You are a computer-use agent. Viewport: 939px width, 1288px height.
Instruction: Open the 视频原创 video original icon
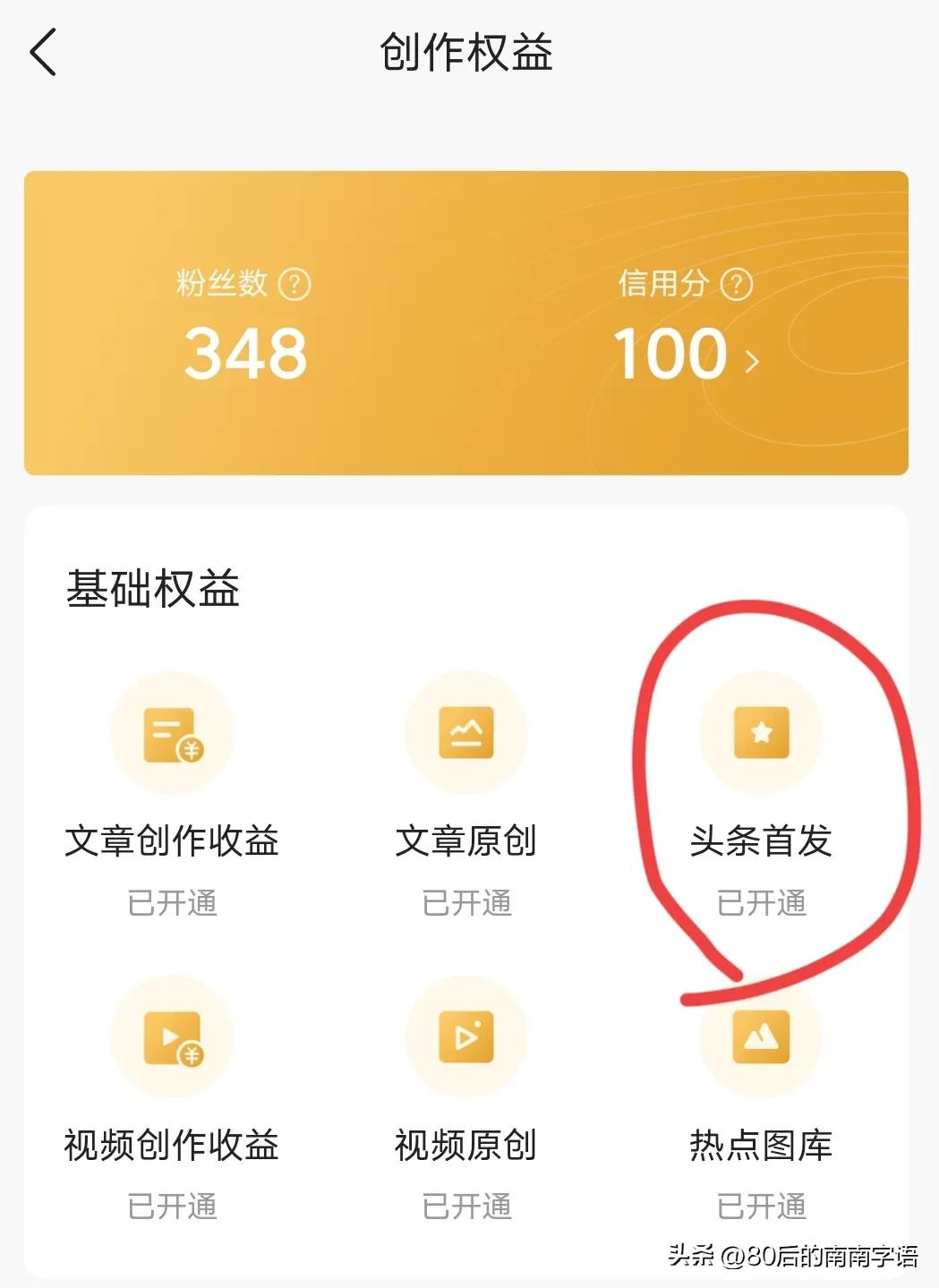point(465,1036)
